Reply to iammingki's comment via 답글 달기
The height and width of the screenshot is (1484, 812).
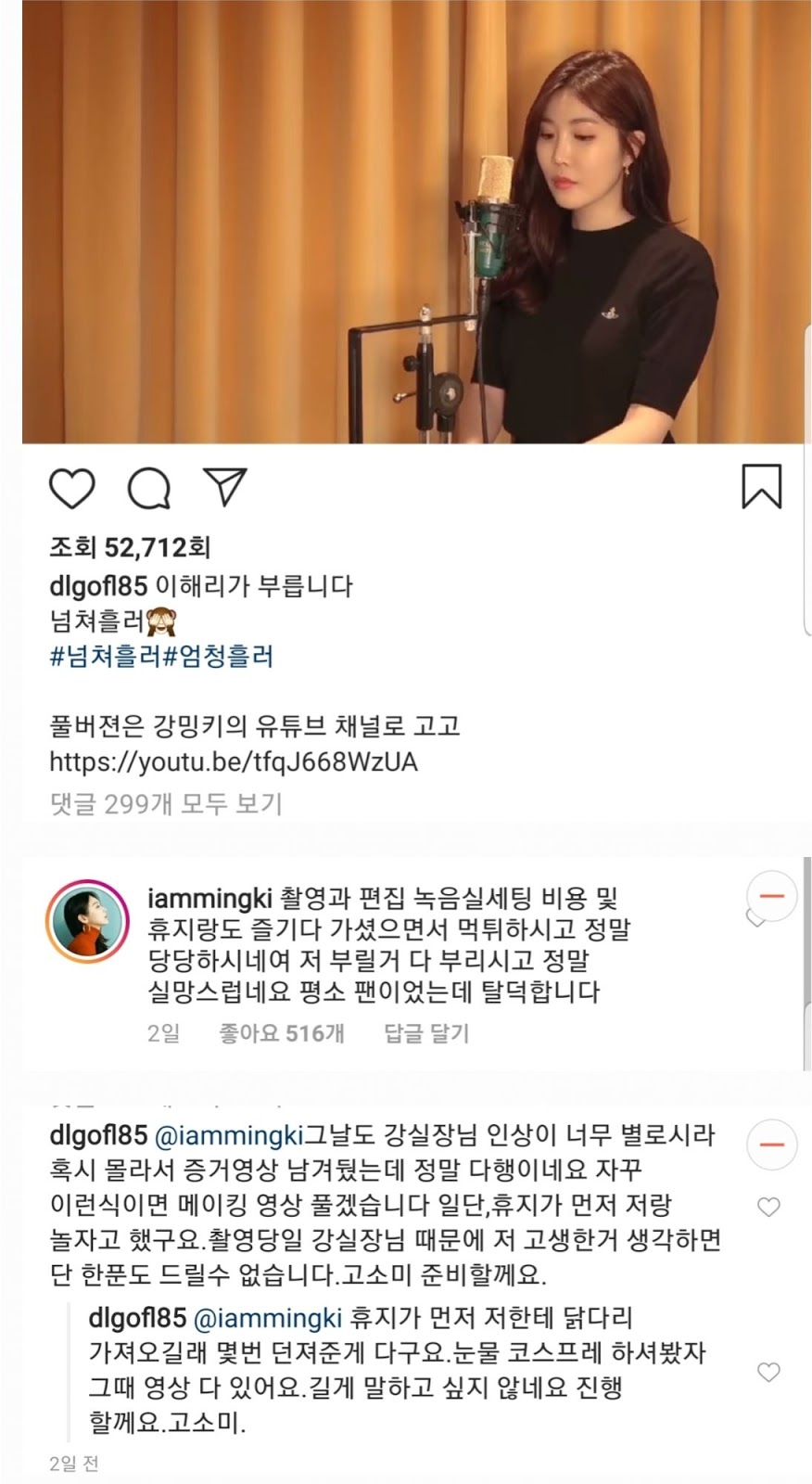[426, 1033]
